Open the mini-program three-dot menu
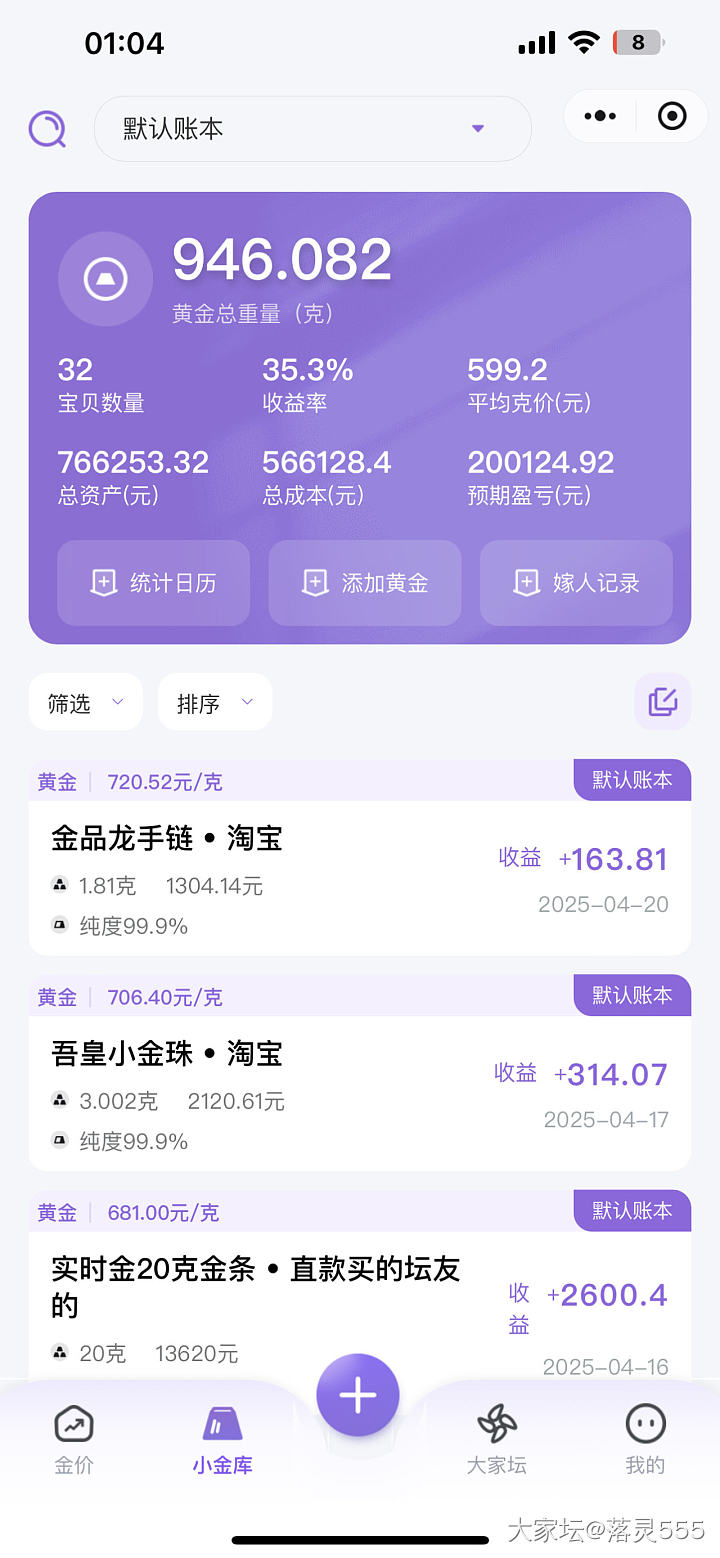Viewport: 720px width, 1558px height. coord(600,116)
